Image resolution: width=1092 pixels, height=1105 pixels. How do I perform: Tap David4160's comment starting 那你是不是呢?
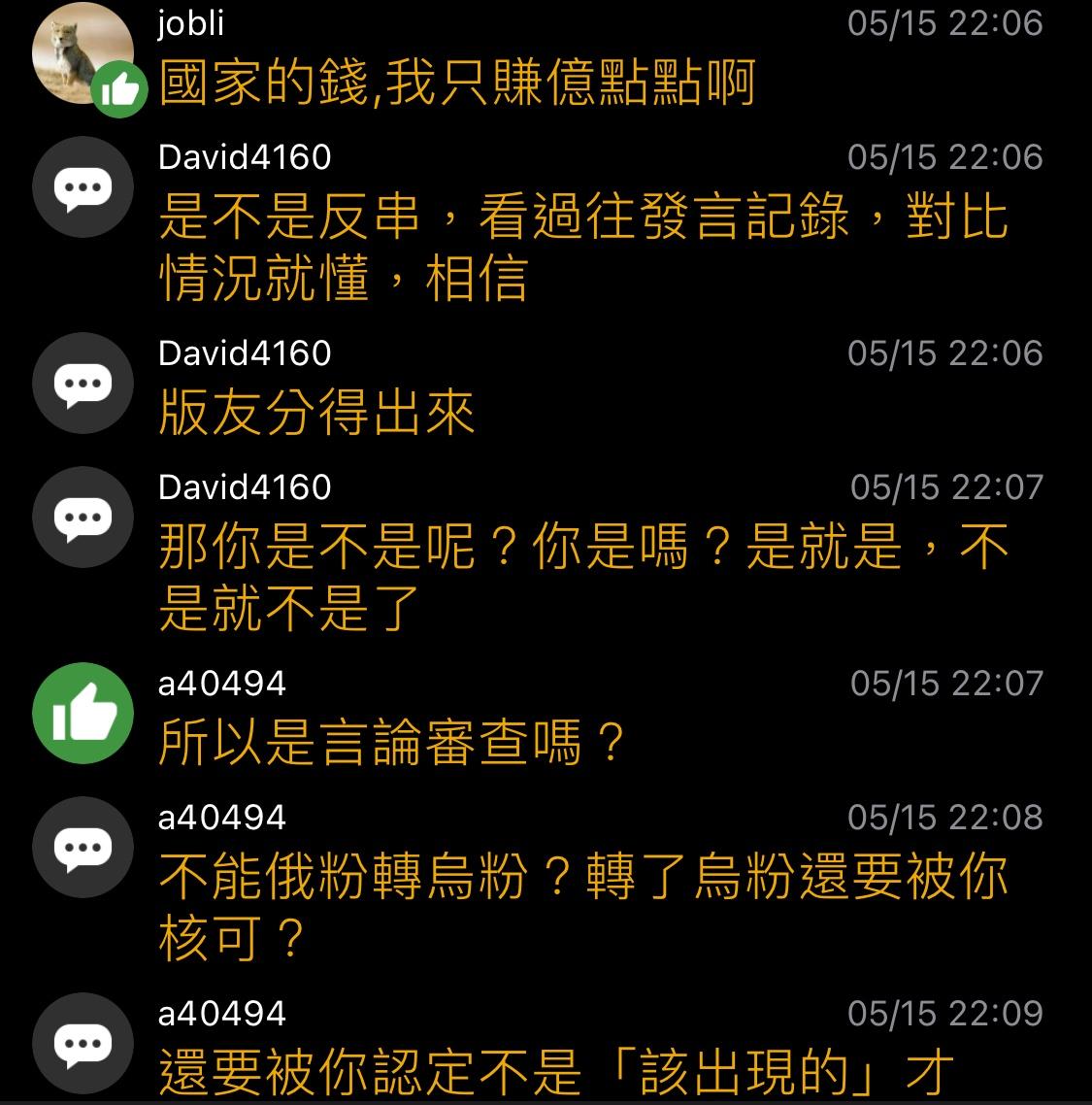click(x=582, y=576)
